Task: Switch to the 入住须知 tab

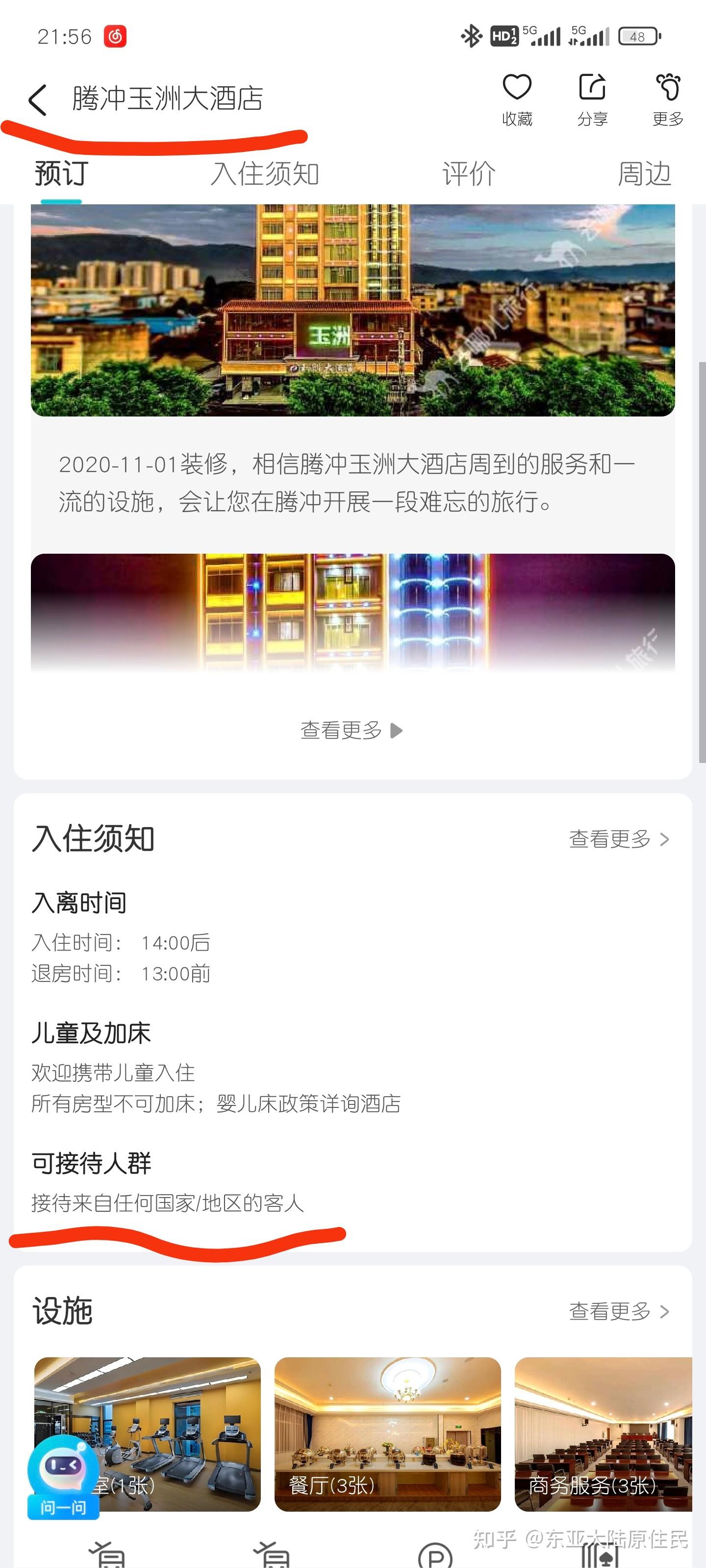Action: (265, 174)
